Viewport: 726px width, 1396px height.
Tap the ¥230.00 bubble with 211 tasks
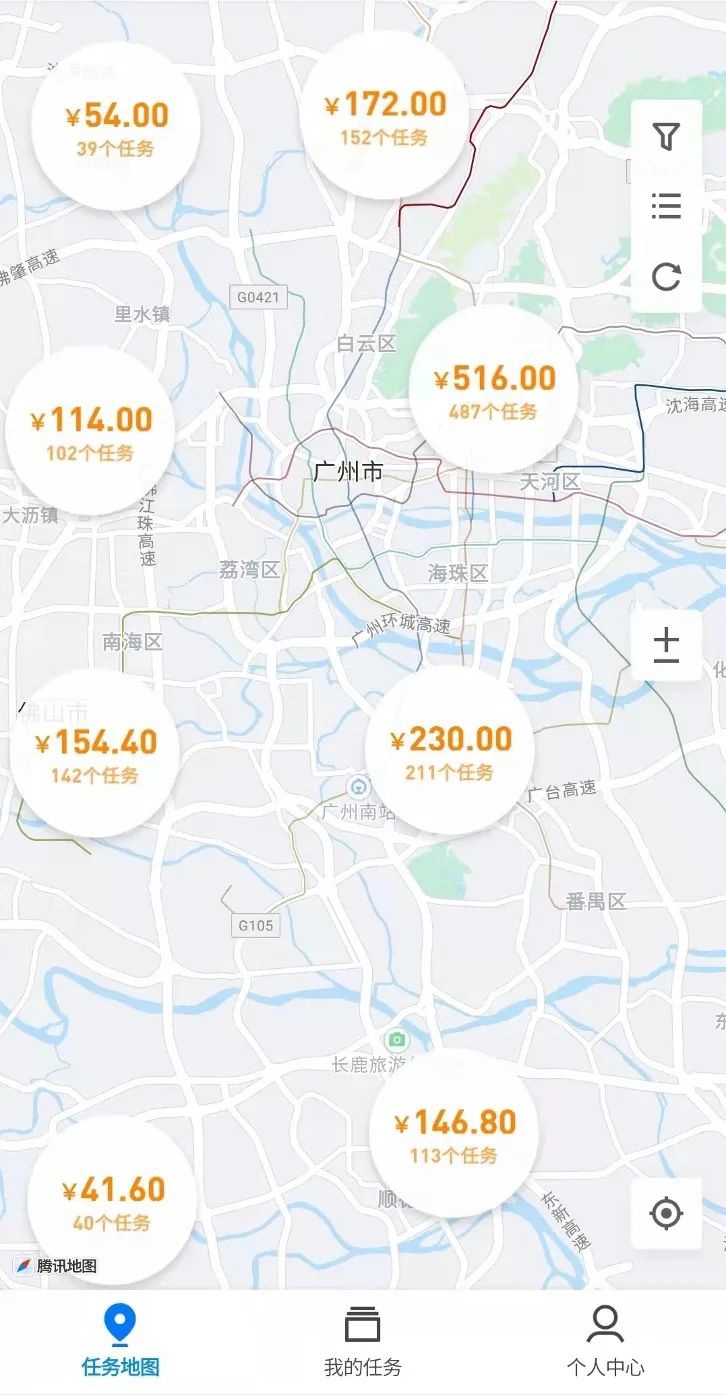coord(450,751)
